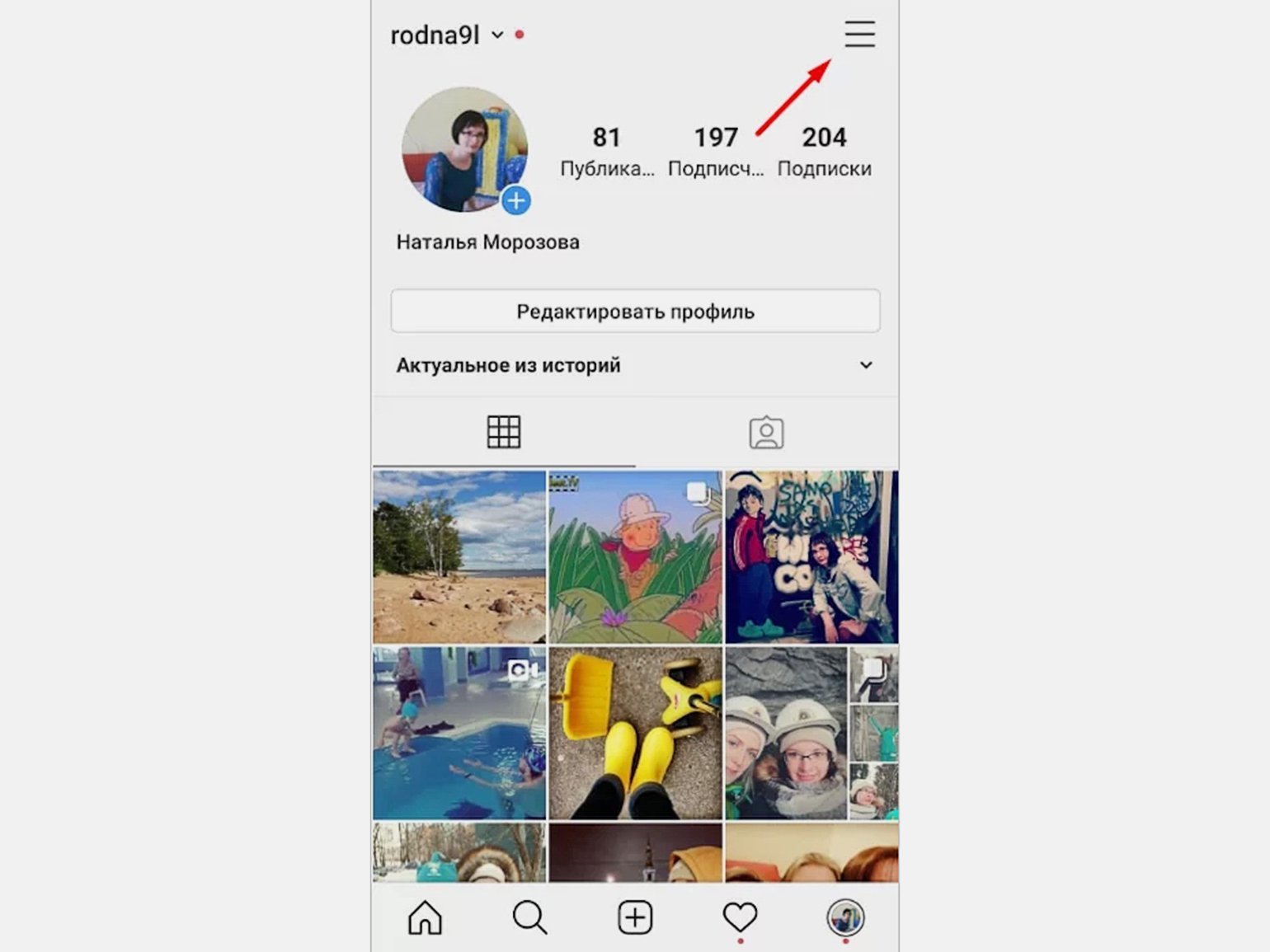Open the hamburger menu
The width and height of the screenshot is (1270, 952).
(x=859, y=34)
